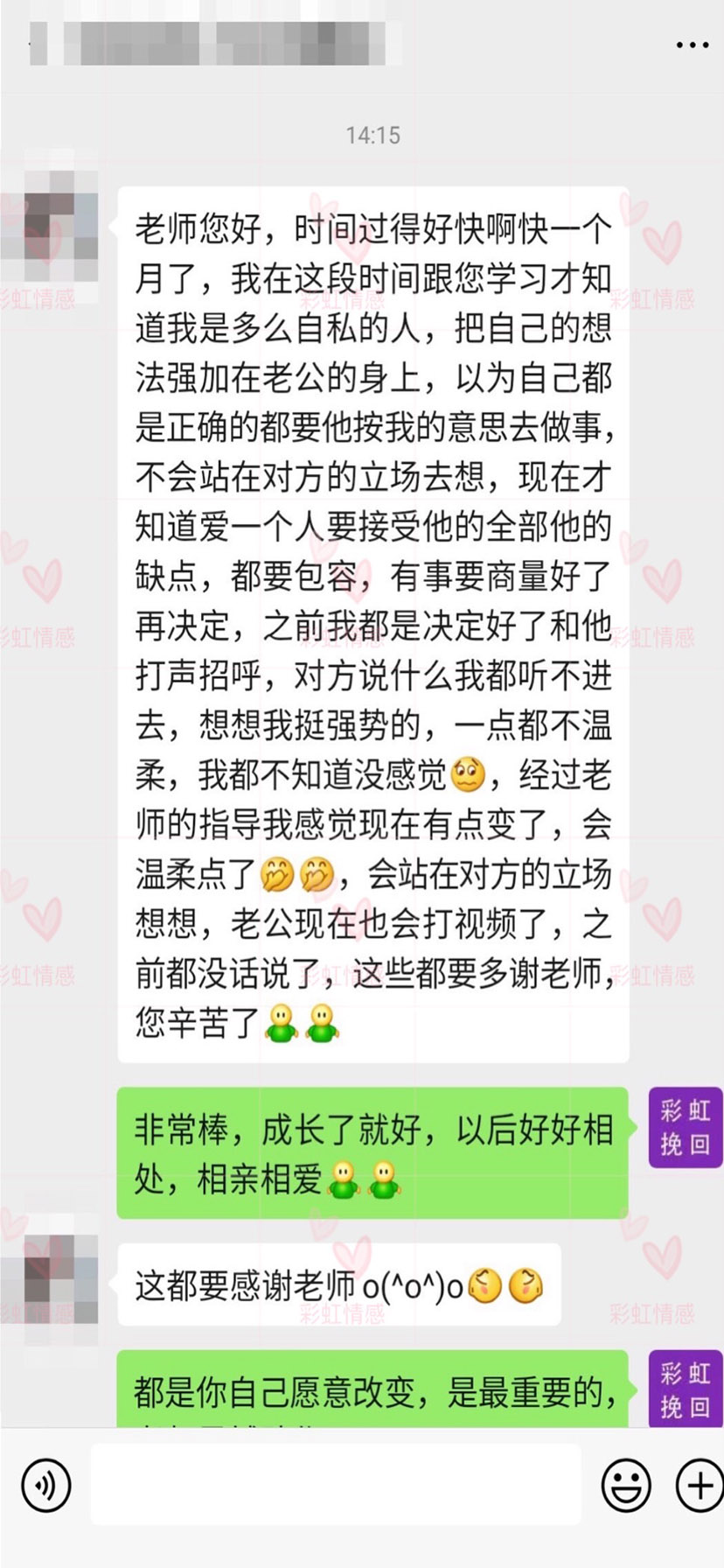
Task: Tap the contact avatar beside 老师您好 message
Action: point(51,225)
